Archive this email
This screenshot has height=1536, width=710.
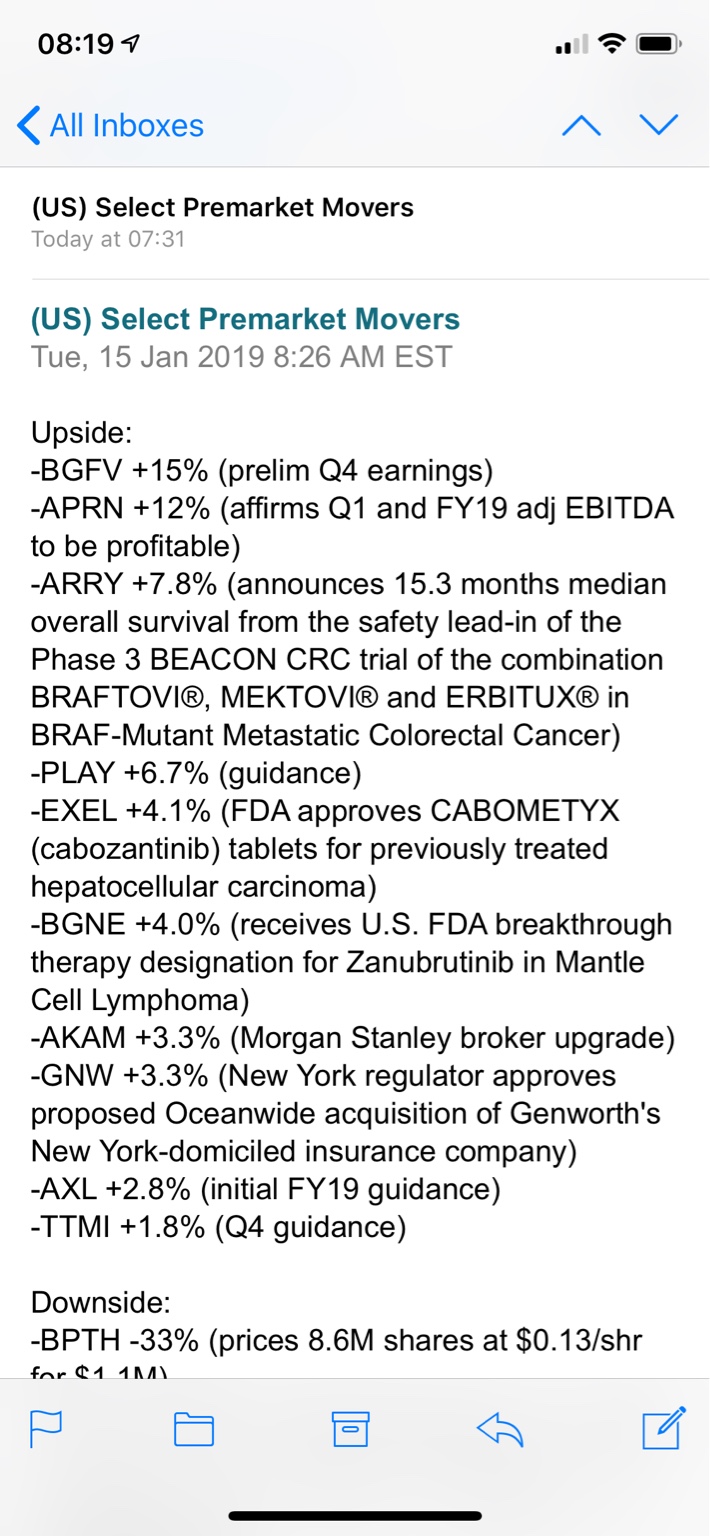[350, 1429]
